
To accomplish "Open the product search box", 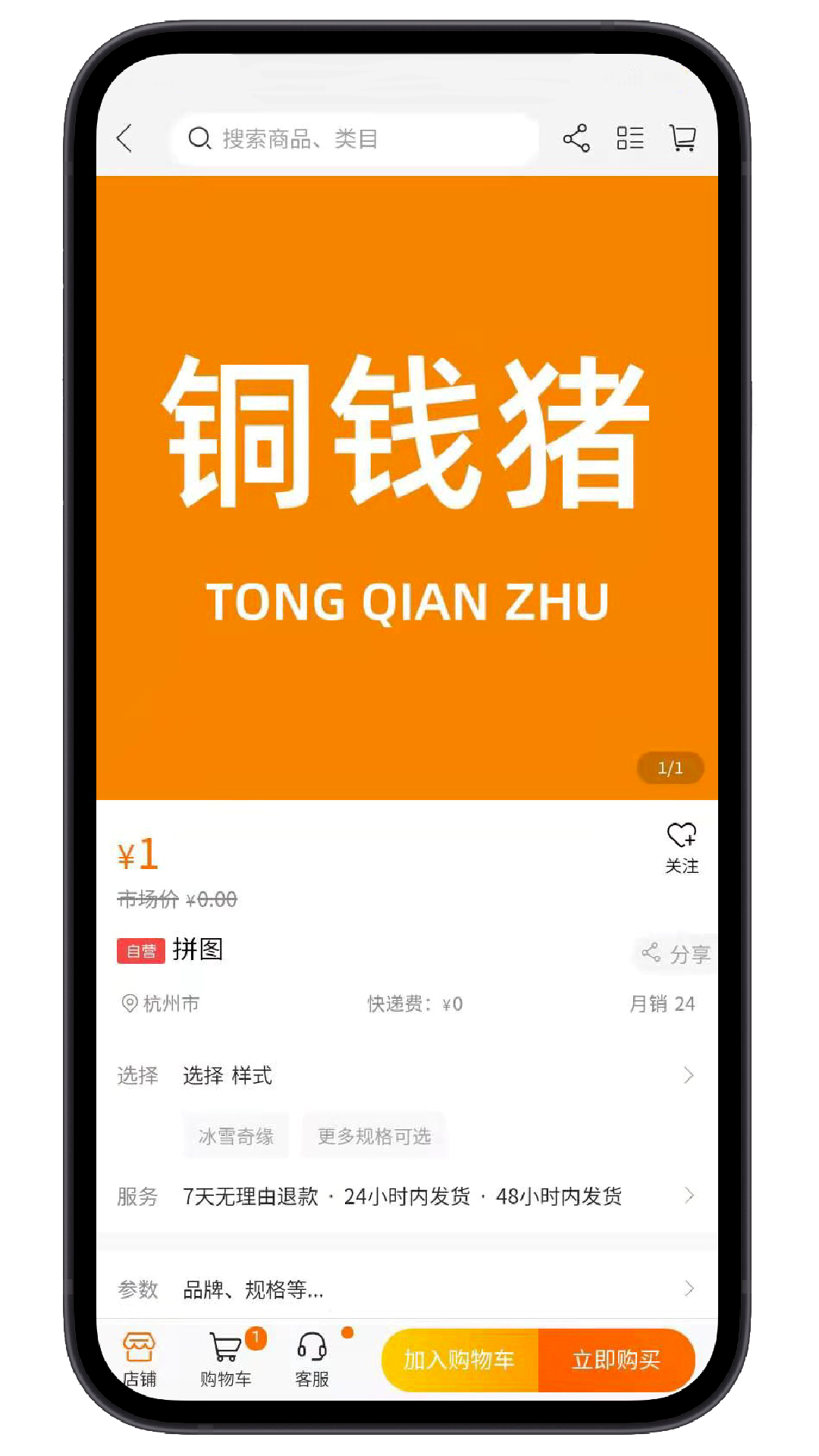I will 356,139.
